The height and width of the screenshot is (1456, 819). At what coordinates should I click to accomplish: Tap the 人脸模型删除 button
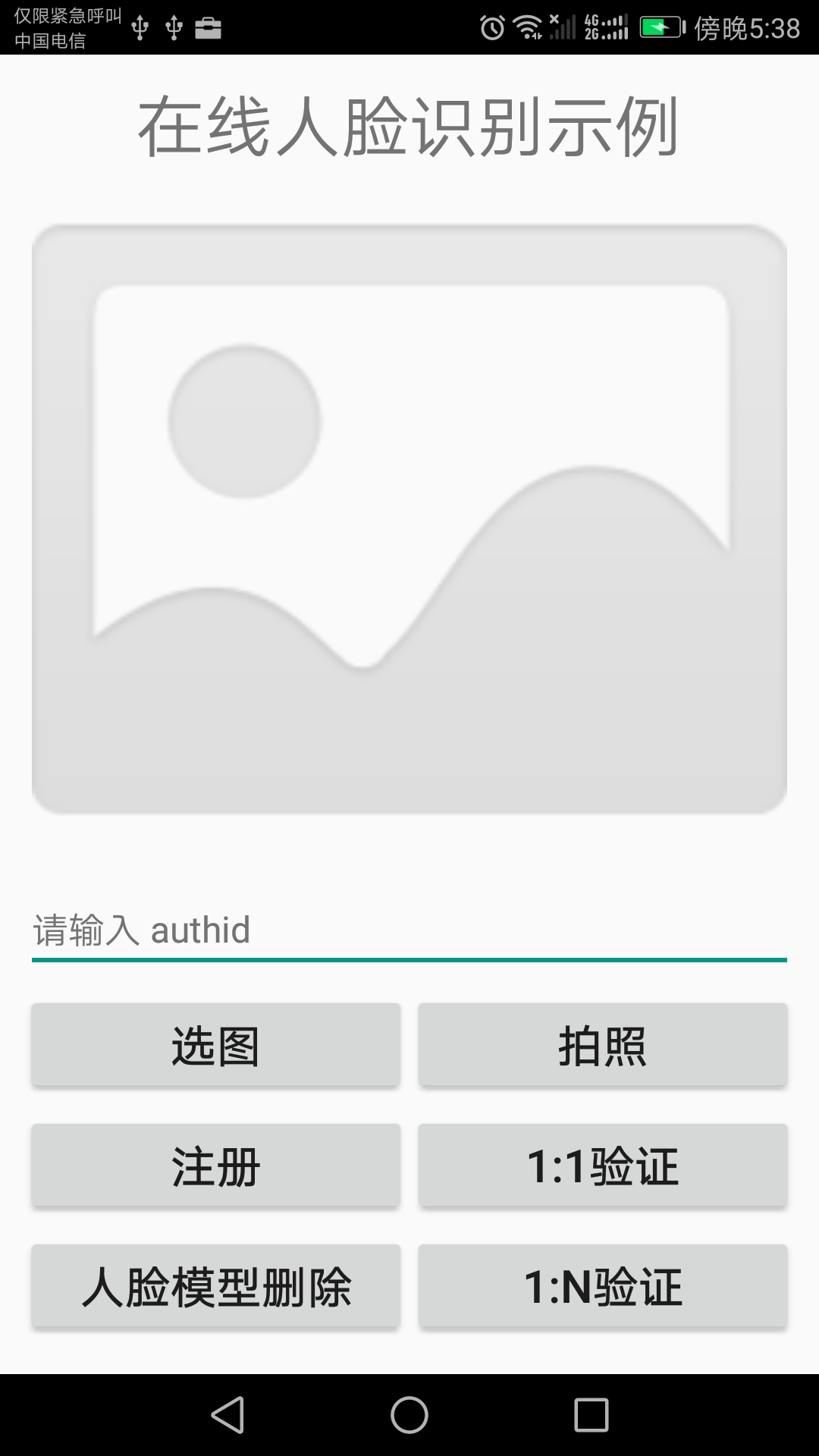tap(216, 1286)
